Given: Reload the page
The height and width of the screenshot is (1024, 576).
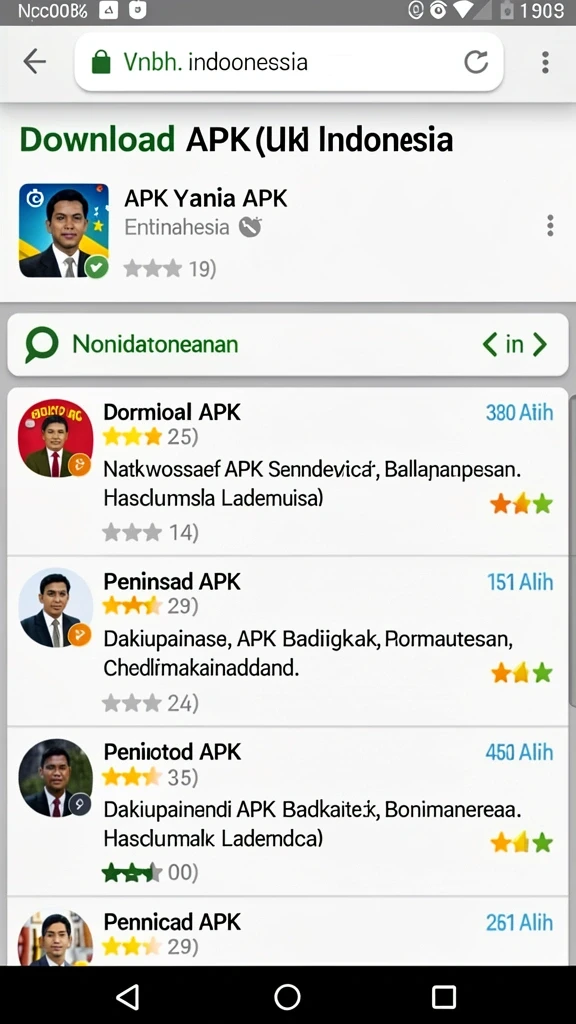Looking at the screenshot, I should pos(476,62).
